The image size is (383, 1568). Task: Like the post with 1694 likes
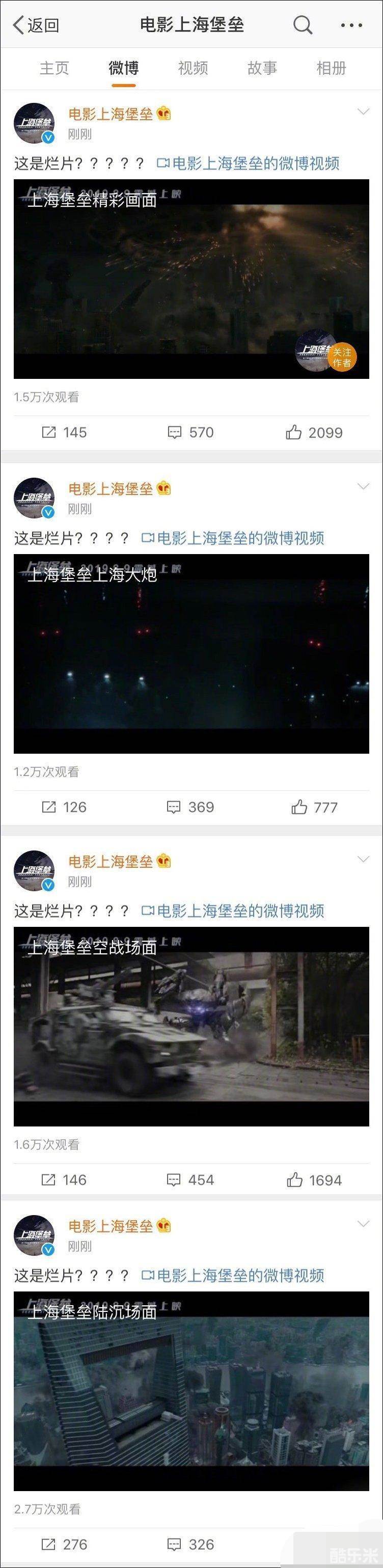(314, 1180)
